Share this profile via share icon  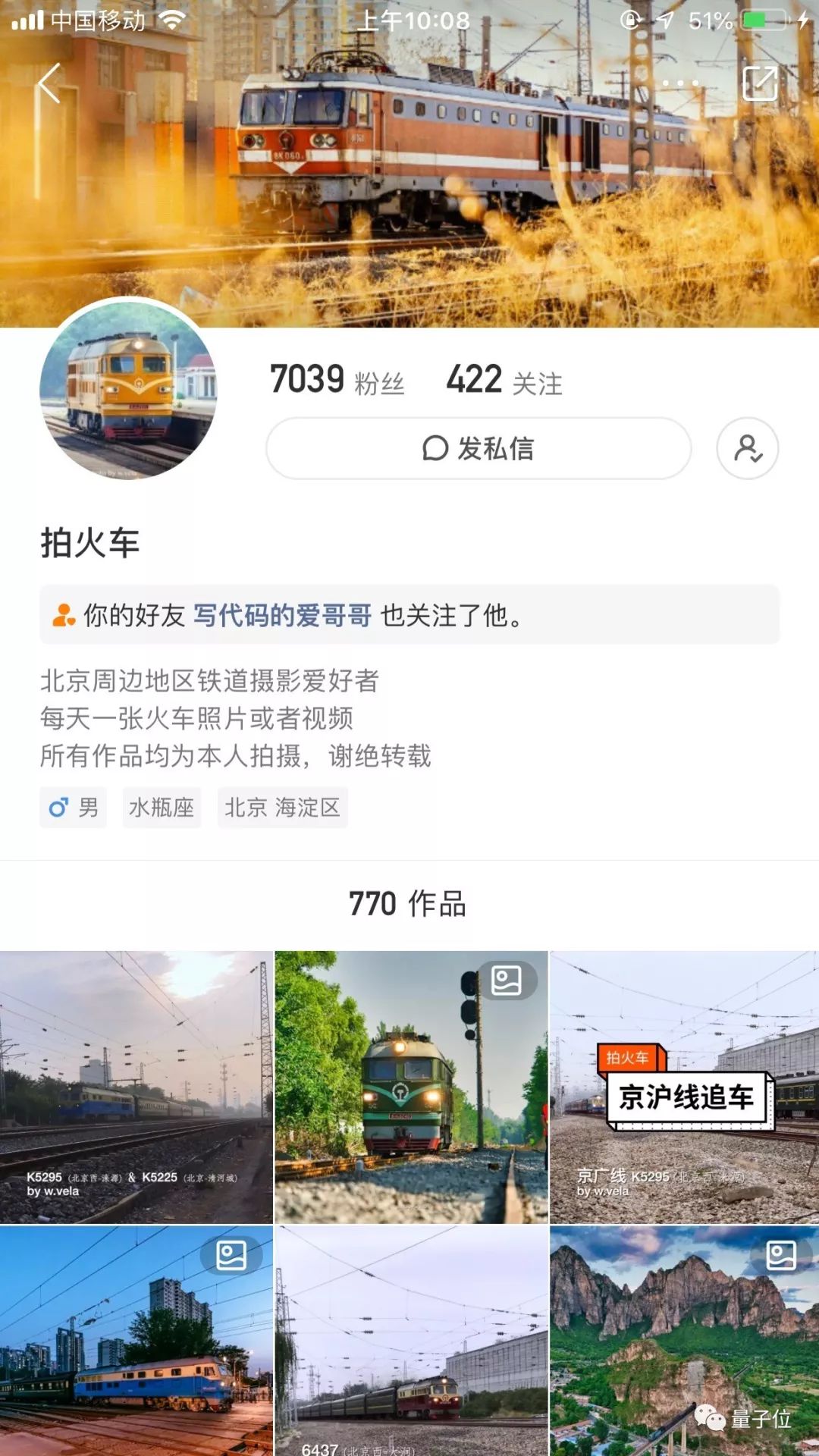(x=760, y=83)
